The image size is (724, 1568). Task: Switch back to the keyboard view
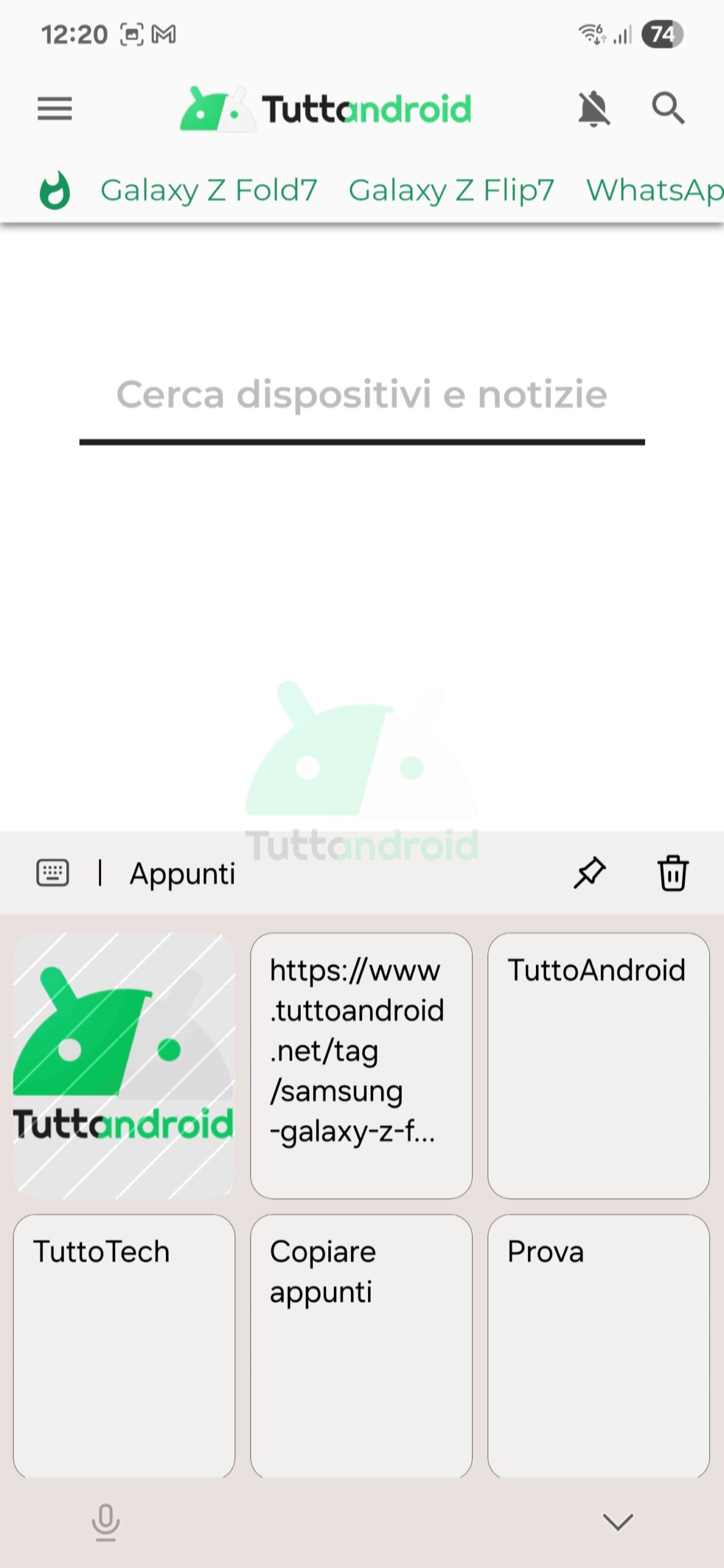click(x=53, y=873)
